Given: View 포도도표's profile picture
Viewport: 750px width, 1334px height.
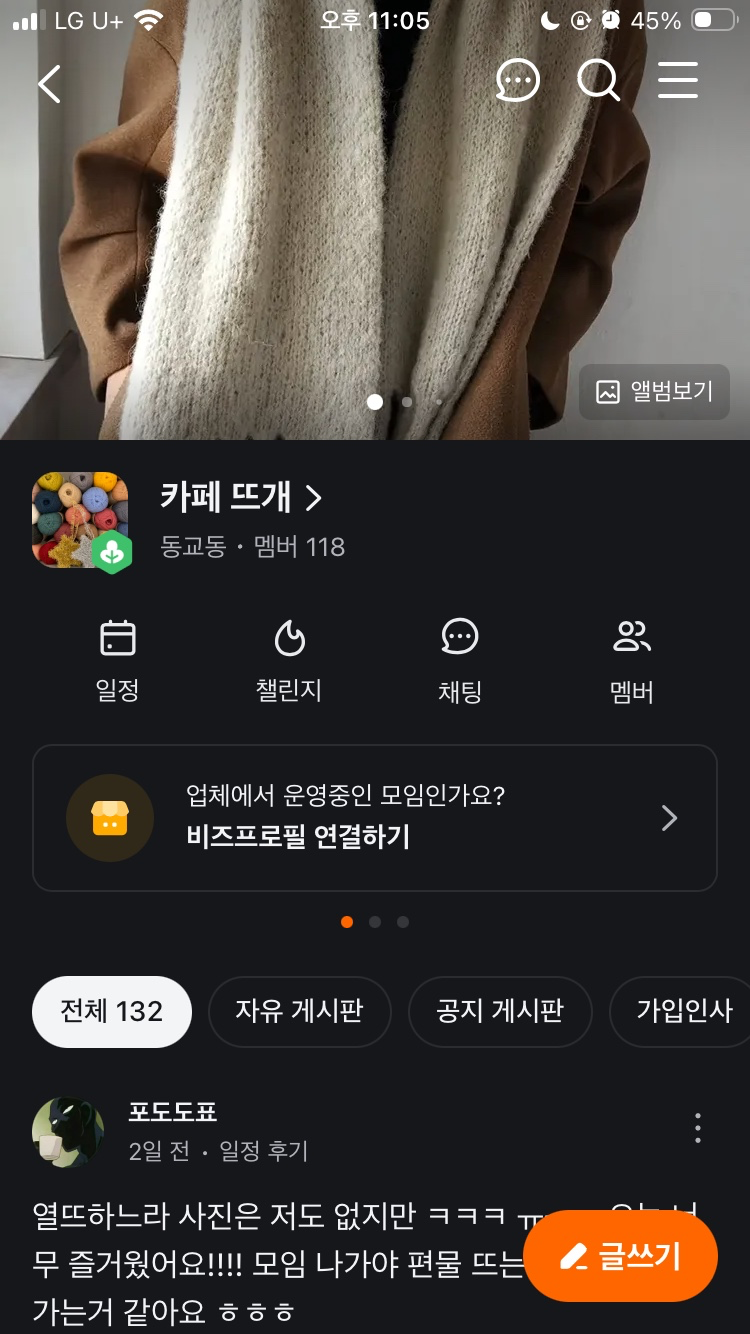Looking at the screenshot, I should tap(69, 1132).
